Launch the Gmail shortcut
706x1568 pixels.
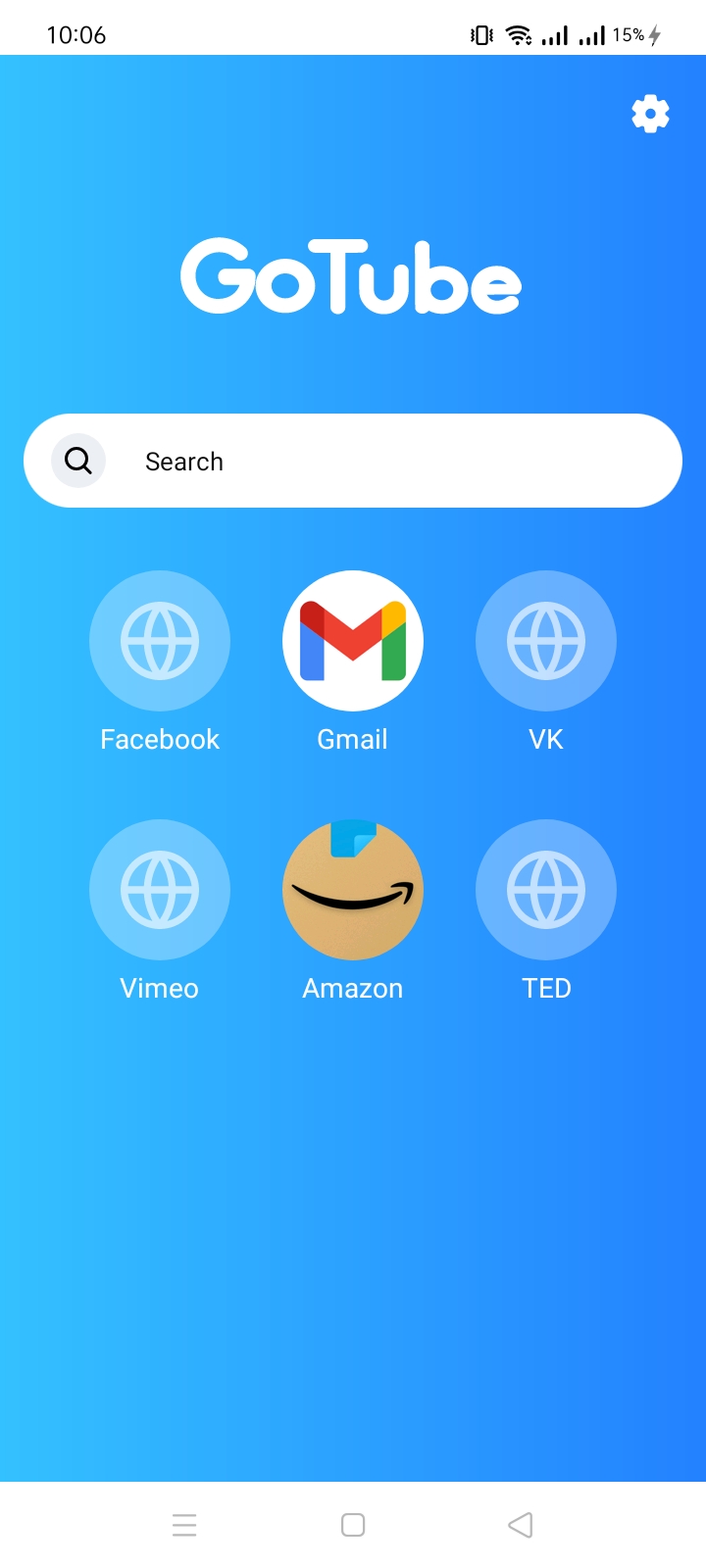pos(353,641)
